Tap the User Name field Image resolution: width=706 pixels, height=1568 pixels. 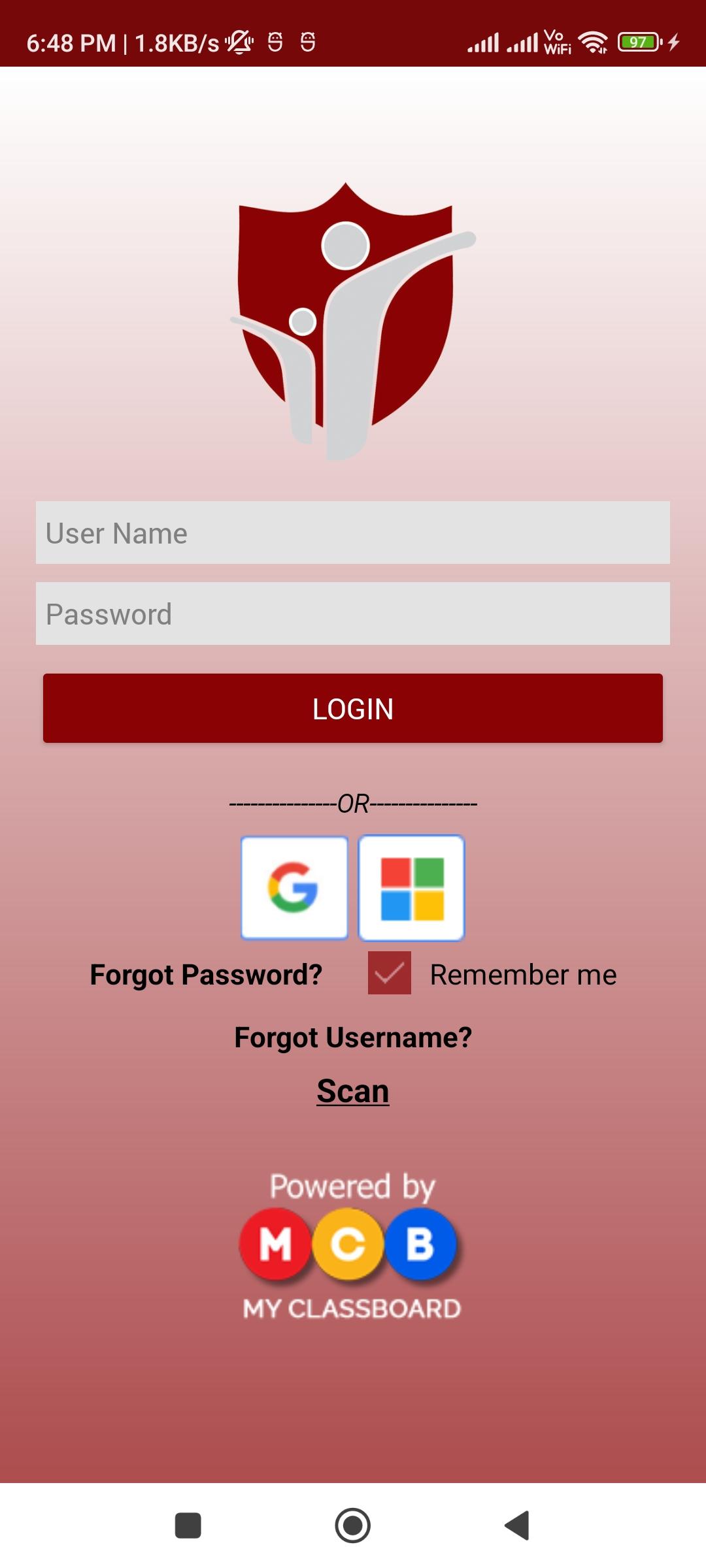click(353, 532)
